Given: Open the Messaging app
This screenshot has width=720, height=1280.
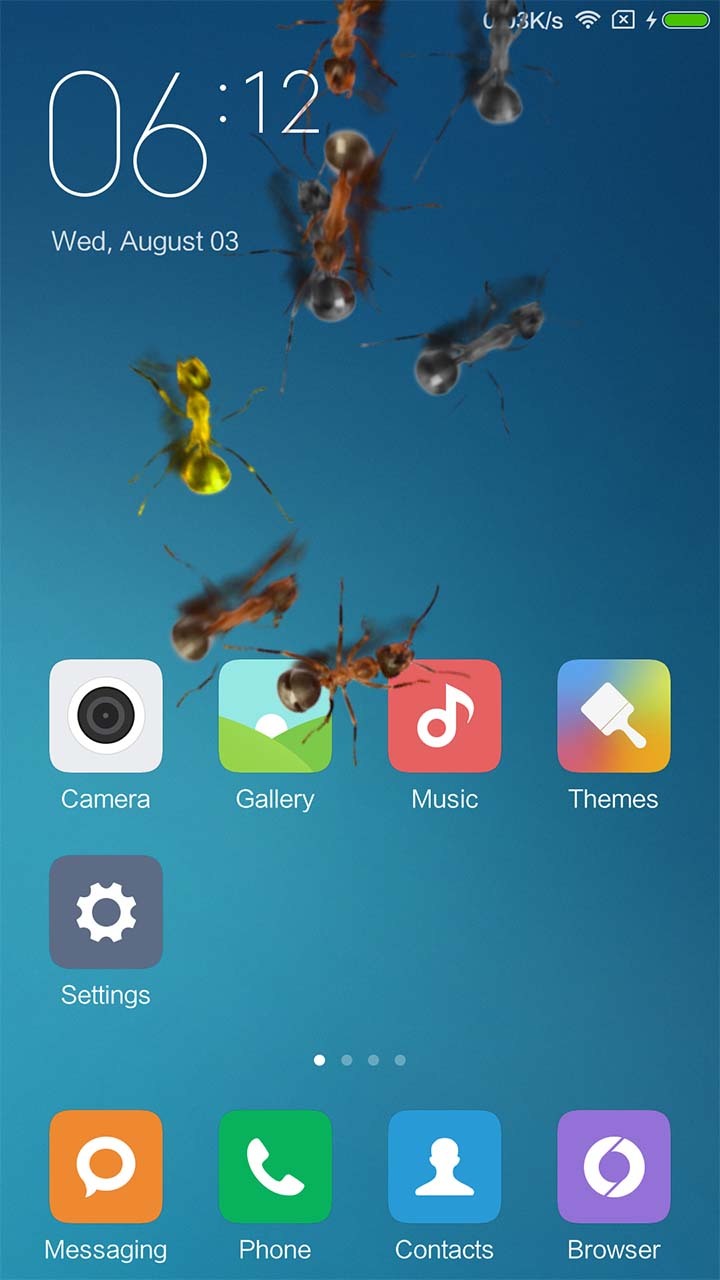Looking at the screenshot, I should (x=106, y=1166).
